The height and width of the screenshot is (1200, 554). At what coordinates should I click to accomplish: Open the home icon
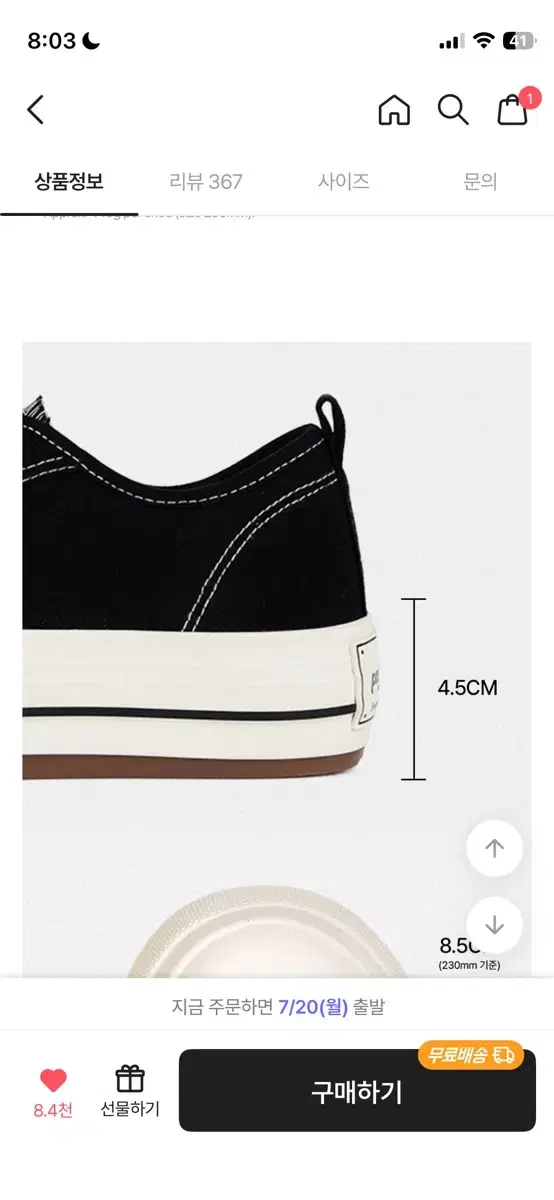[394, 110]
